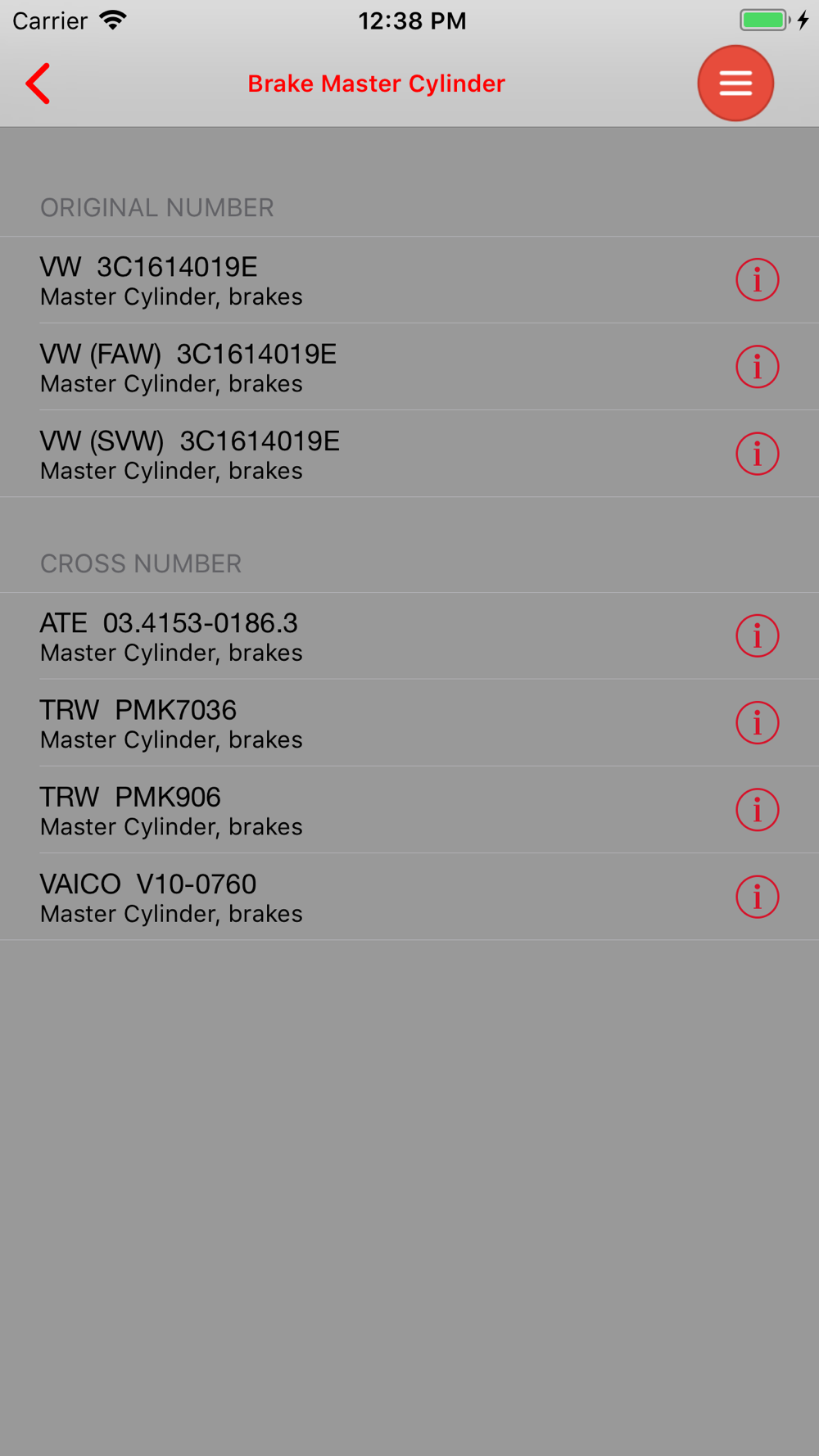Show info for VW (FAW) 3C1614019E

click(x=757, y=367)
